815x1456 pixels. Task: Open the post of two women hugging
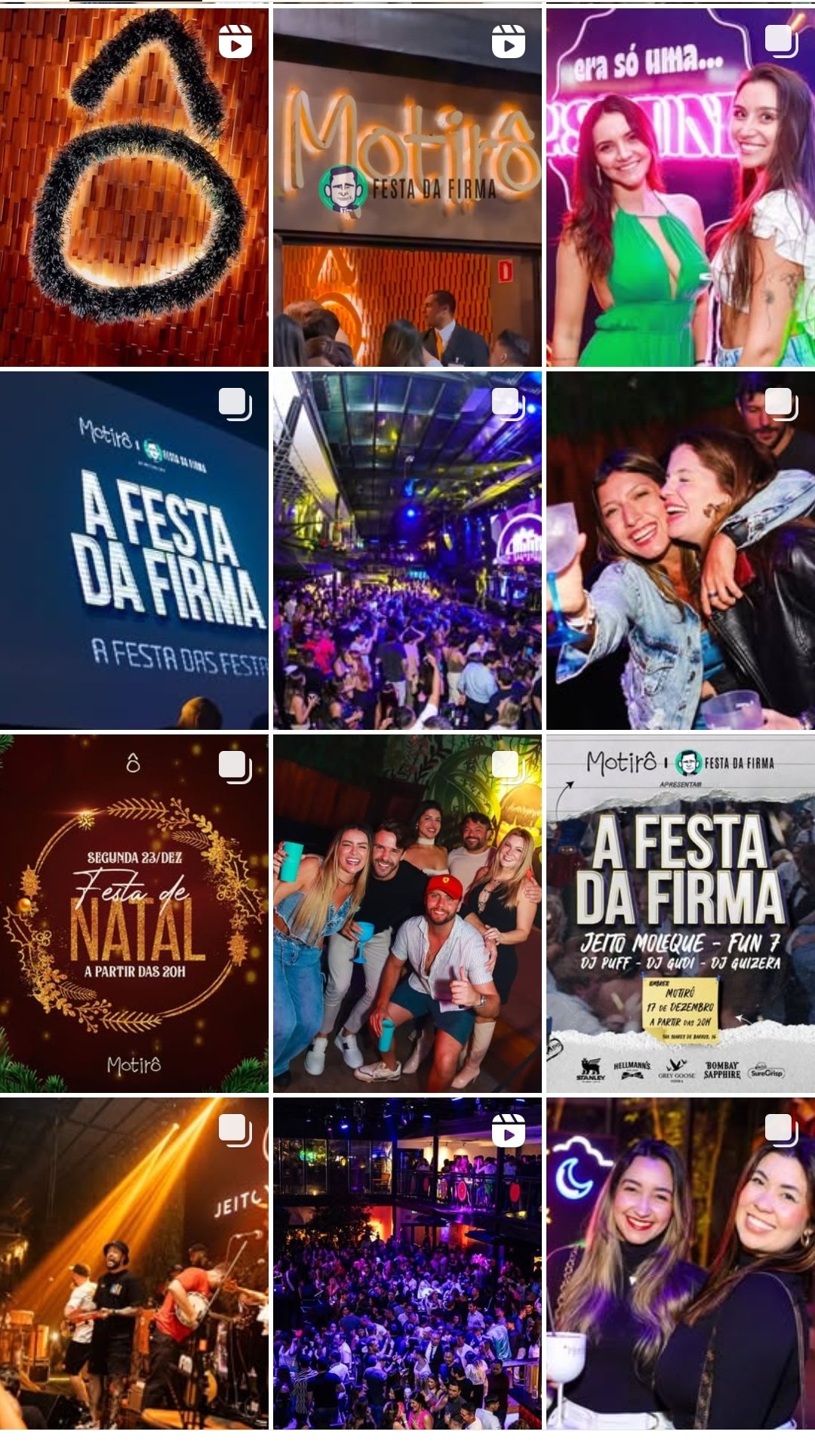(680, 550)
